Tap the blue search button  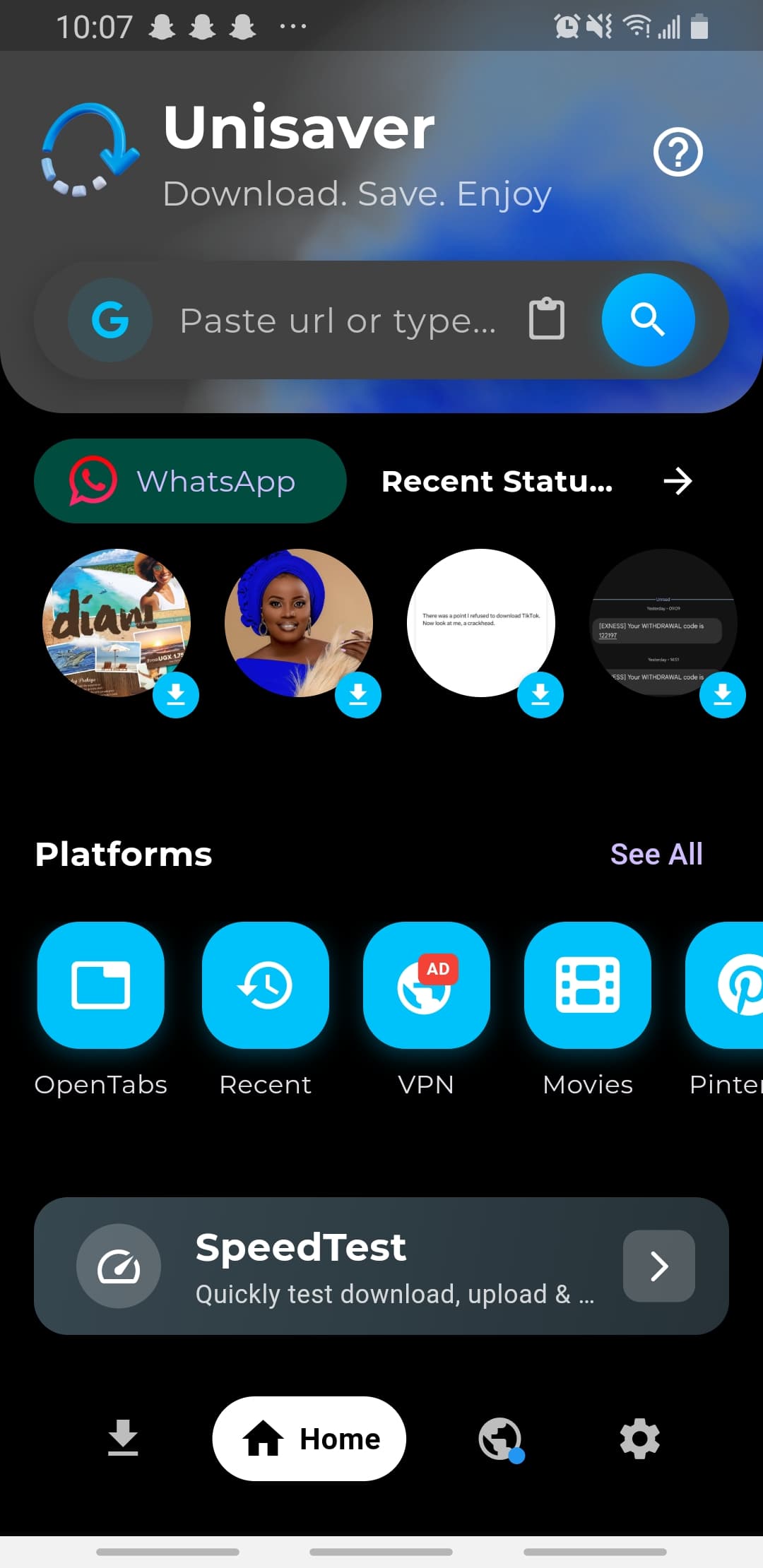(648, 320)
